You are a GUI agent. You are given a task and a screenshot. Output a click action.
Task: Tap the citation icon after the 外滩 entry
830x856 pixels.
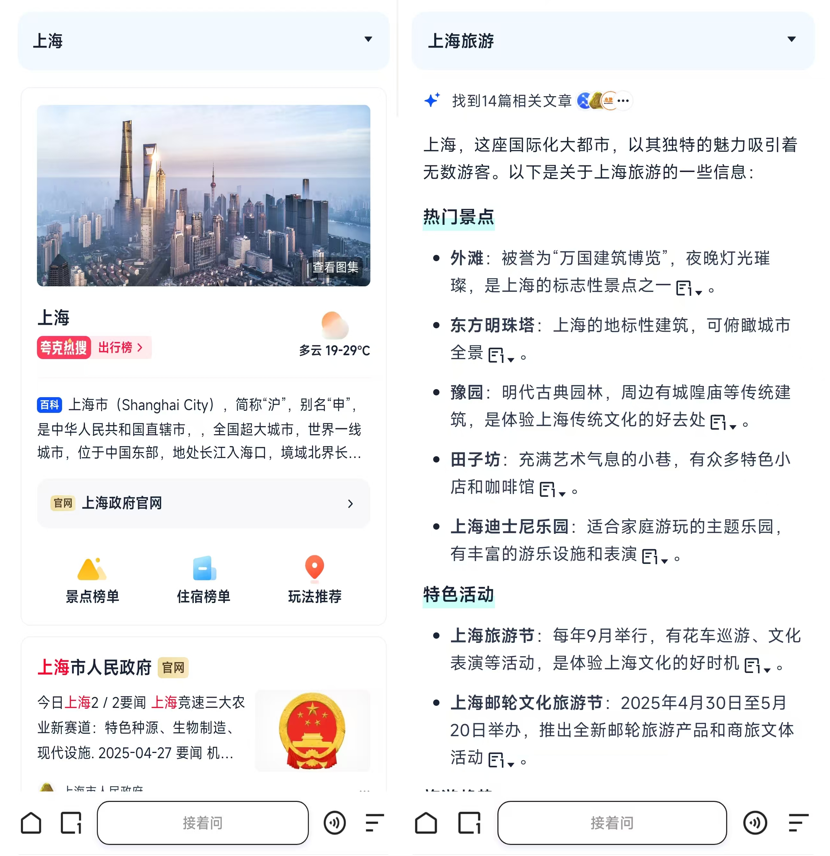688,288
